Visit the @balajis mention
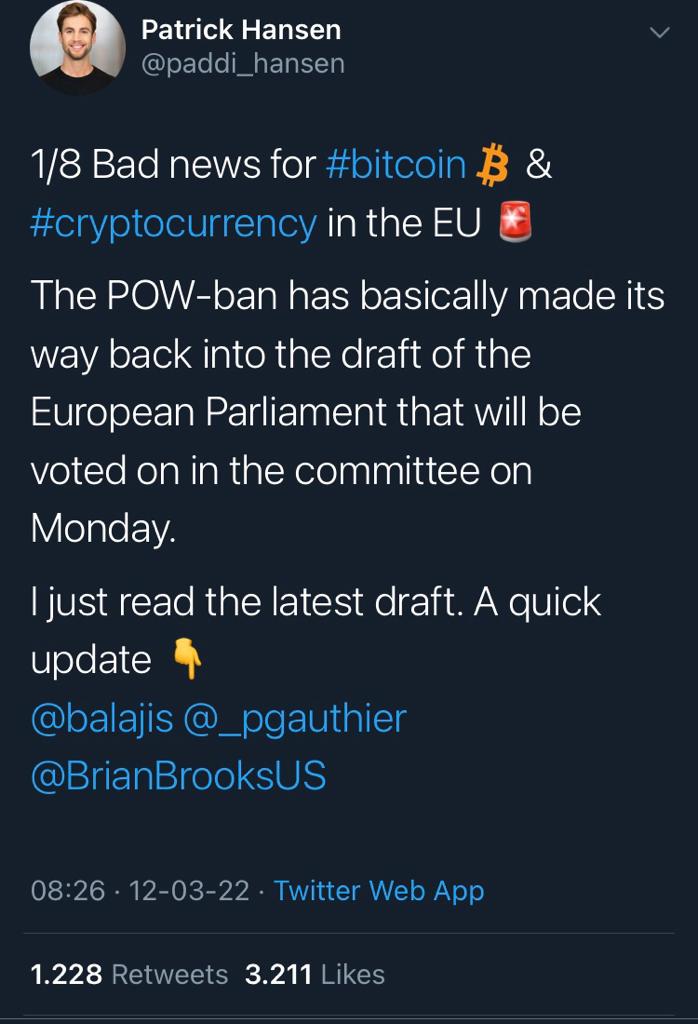This screenshot has height=1024, width=698. [102, 718]
